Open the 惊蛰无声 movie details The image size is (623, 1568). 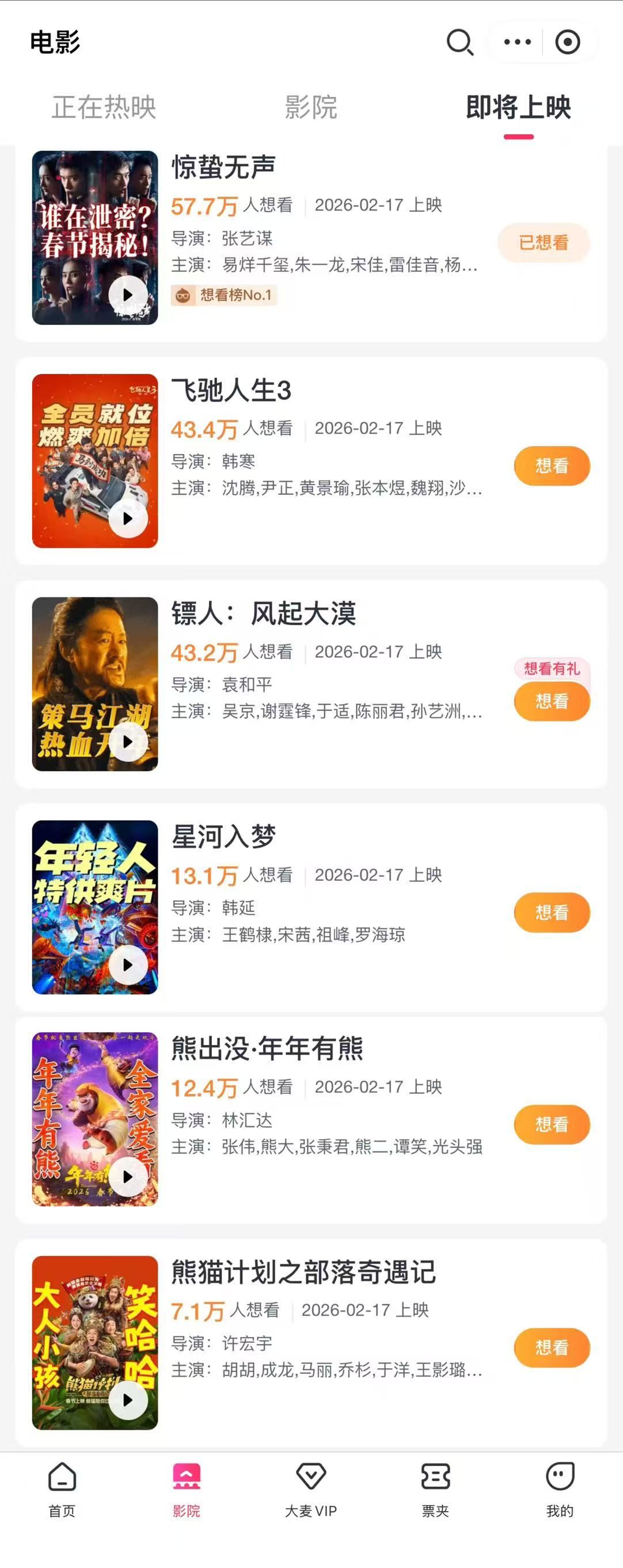[223, 168]
